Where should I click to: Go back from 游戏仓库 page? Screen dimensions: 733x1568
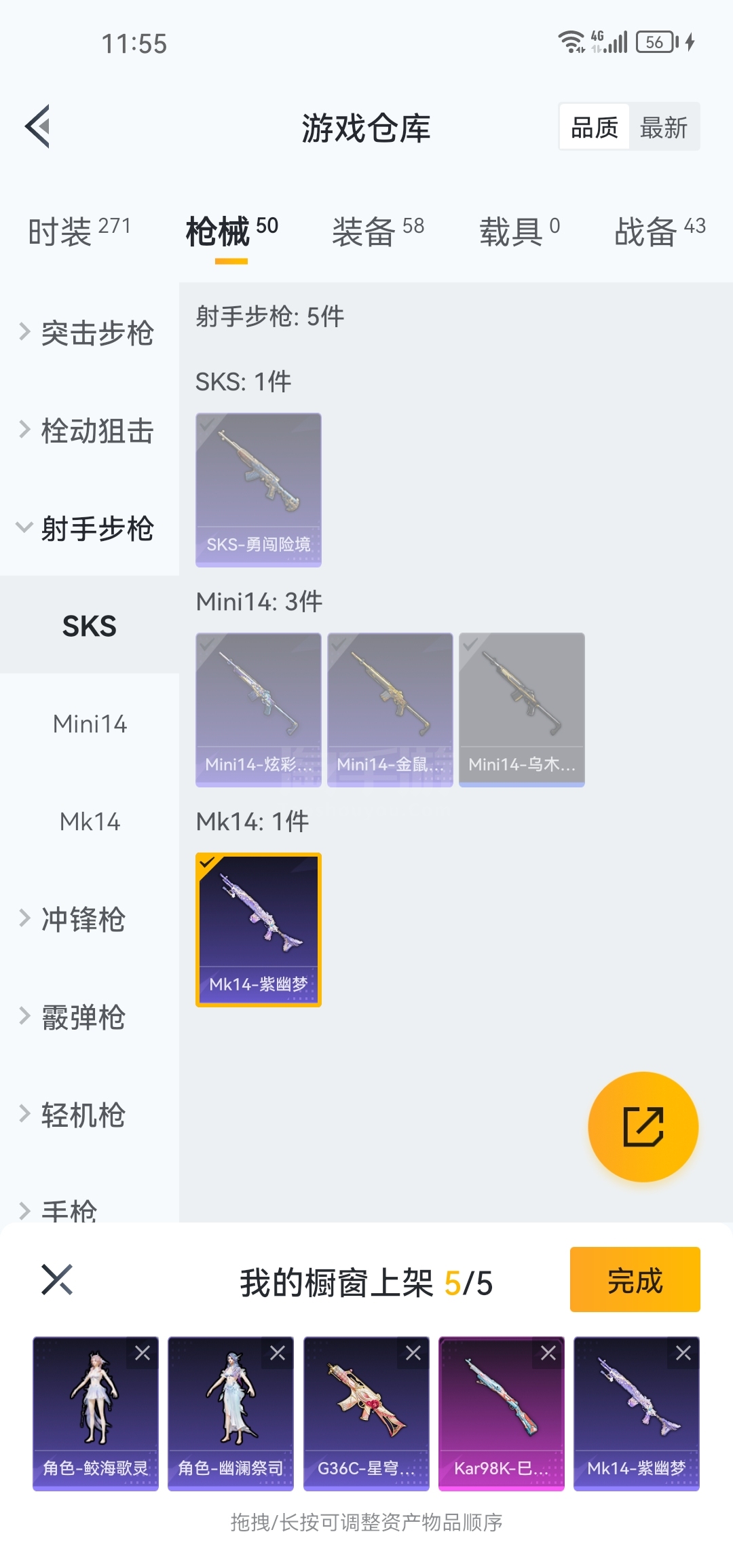click(x=39, y=126)
